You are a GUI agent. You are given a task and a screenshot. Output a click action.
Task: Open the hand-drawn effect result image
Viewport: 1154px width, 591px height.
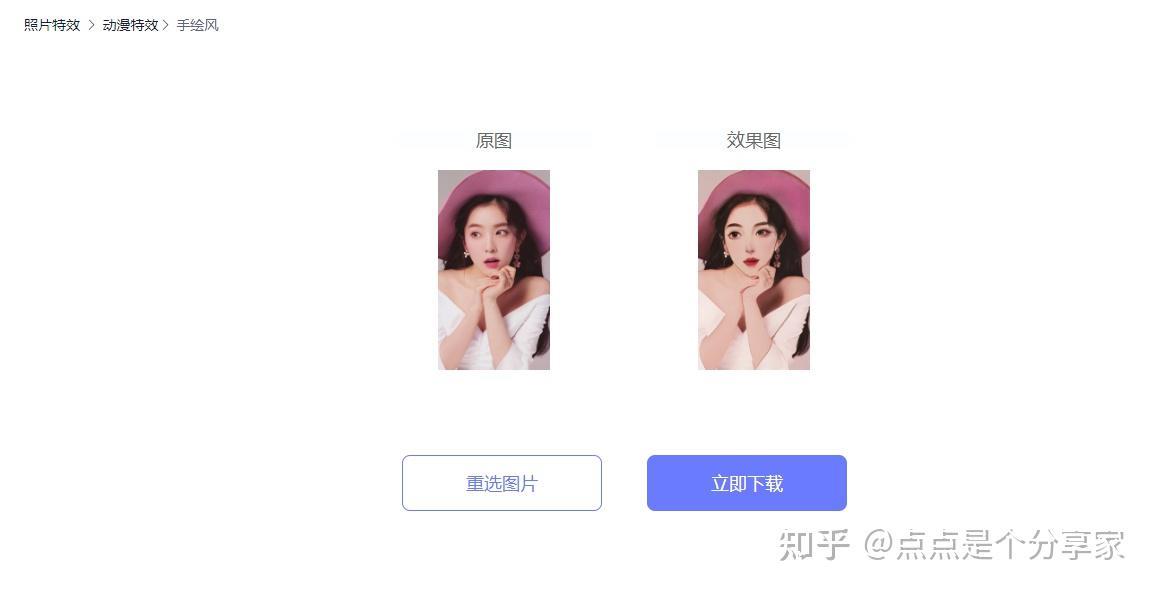pos(753,270)
